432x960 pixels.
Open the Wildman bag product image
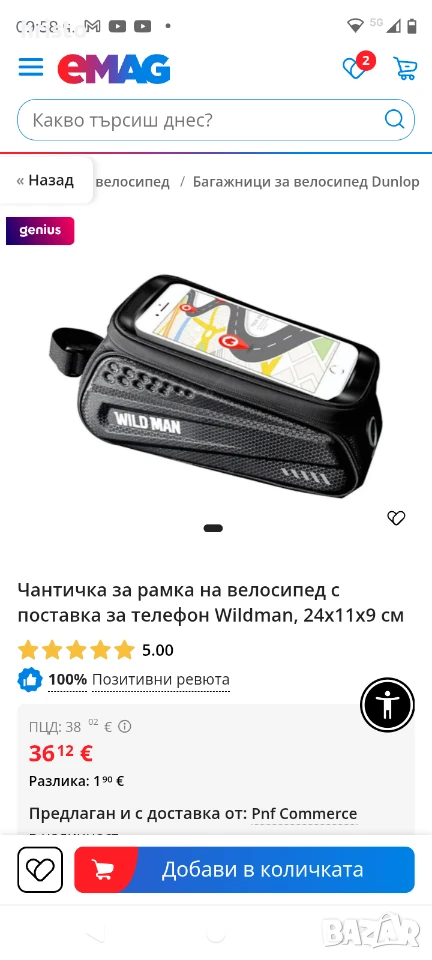216,386
